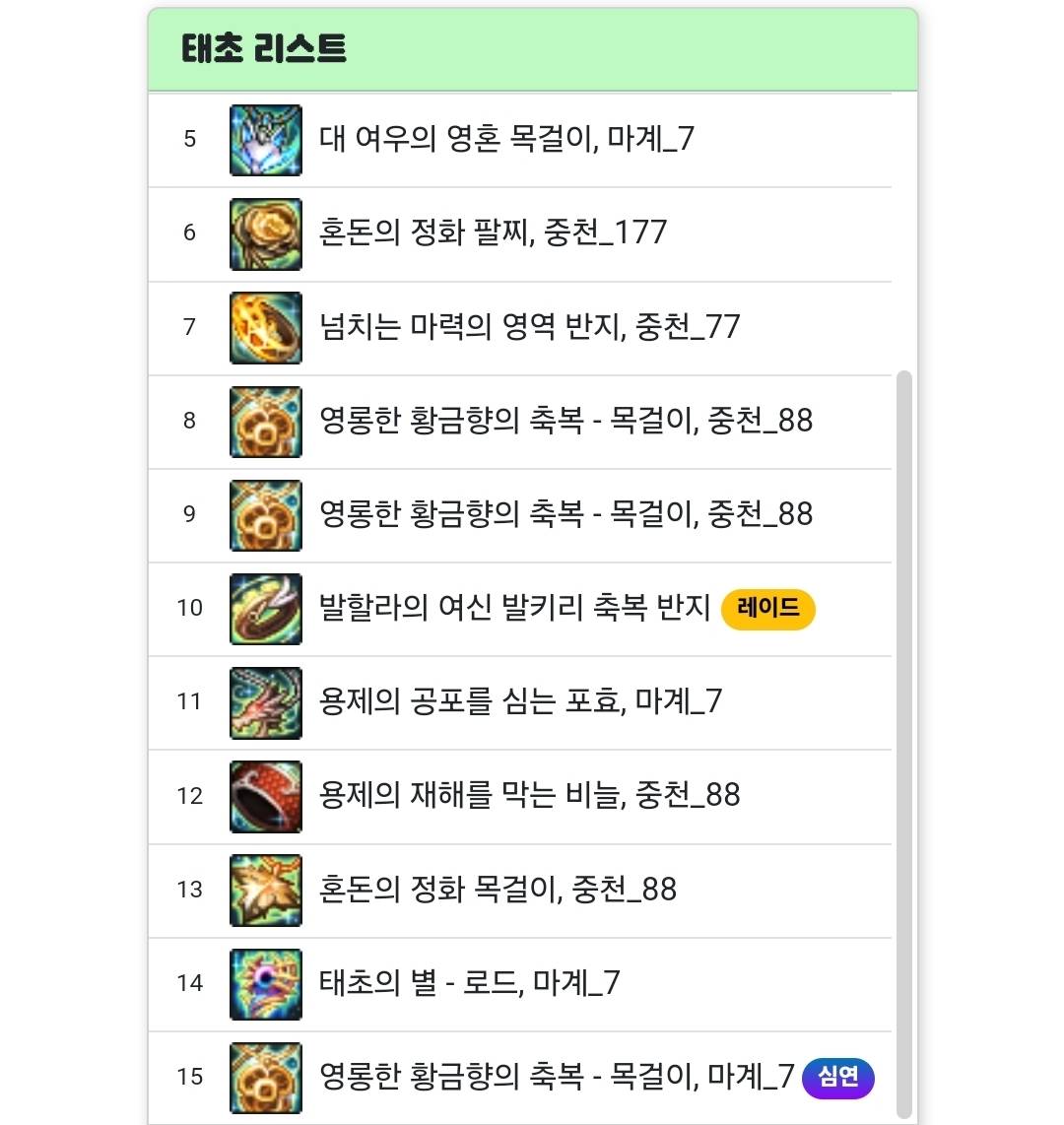Open 혼돈의 정화 목걸이, 중천_88 item

pos(498,890)
